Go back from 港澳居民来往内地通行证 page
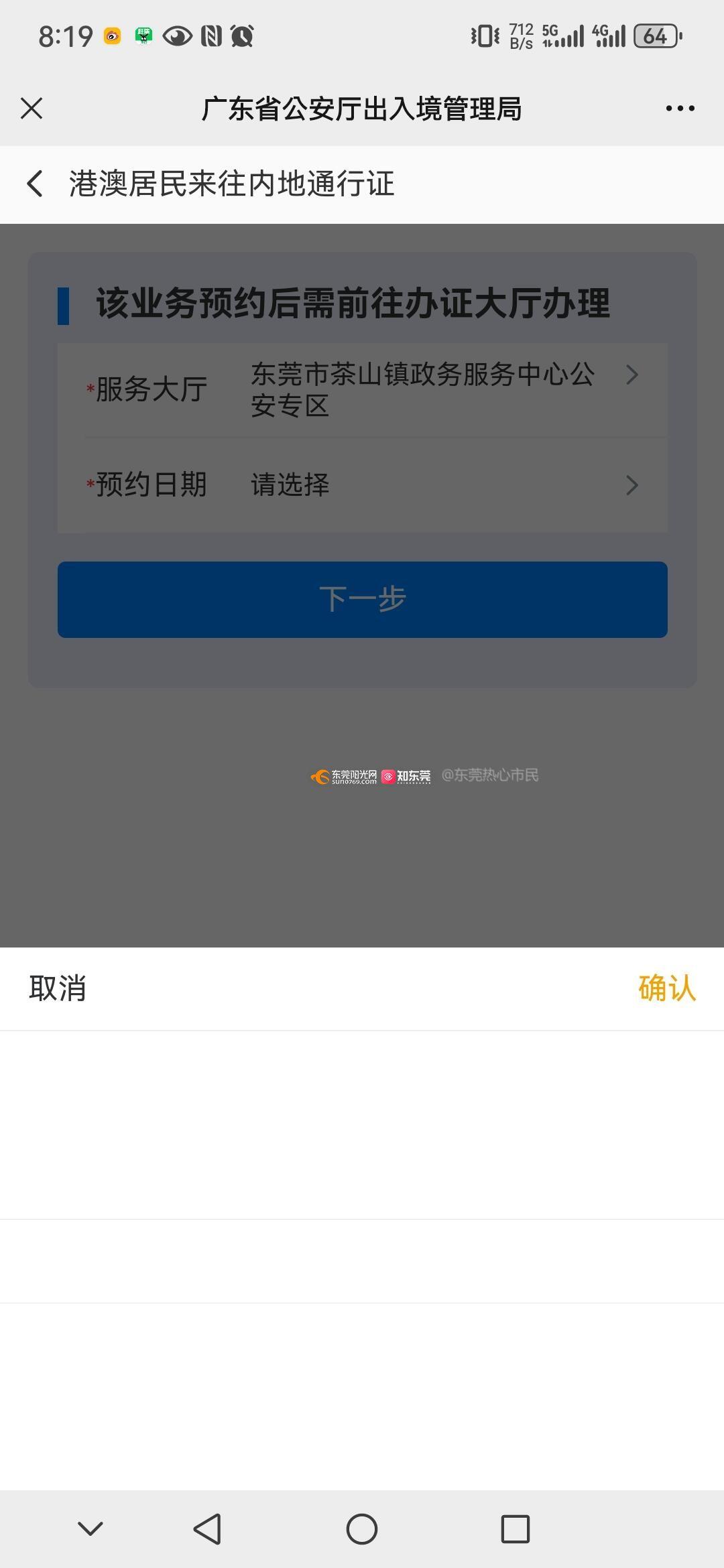Viewport: 724px width, 1568px height. 35,184
